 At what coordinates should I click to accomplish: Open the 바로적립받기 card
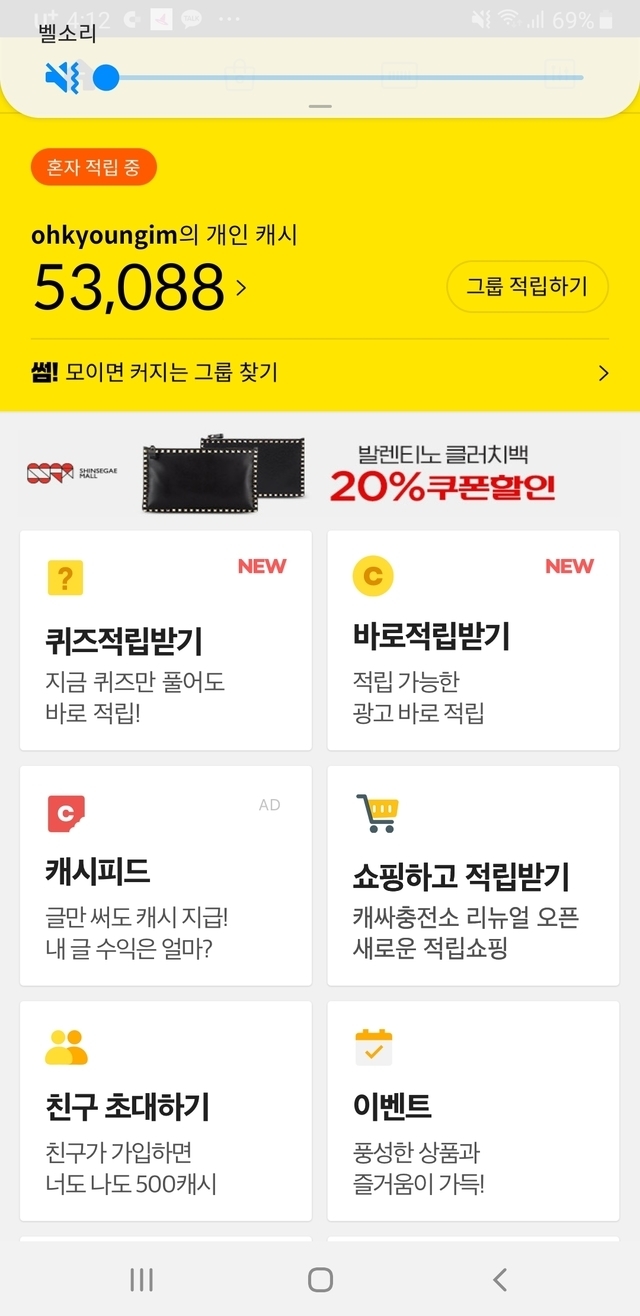tap(473, 640)
